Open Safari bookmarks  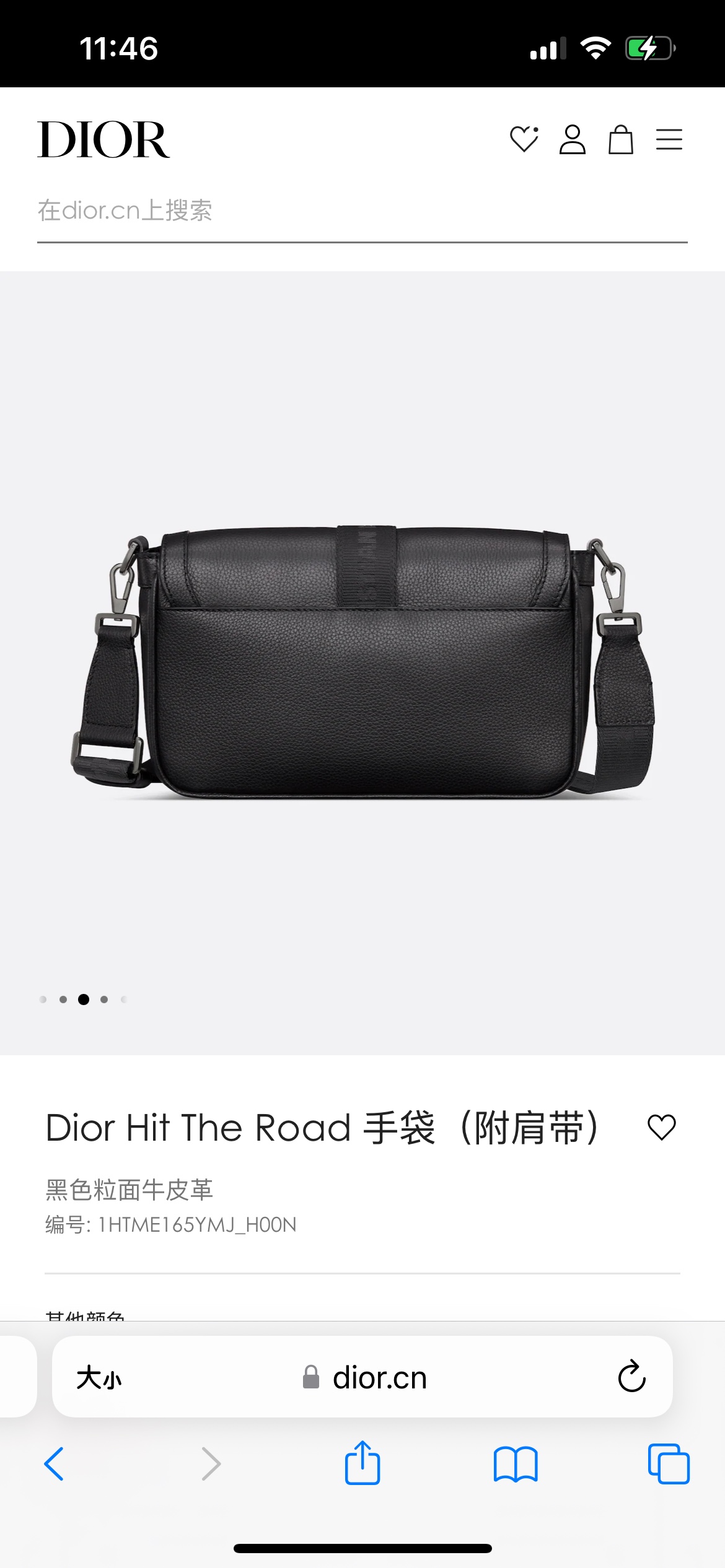(516, 1464)
